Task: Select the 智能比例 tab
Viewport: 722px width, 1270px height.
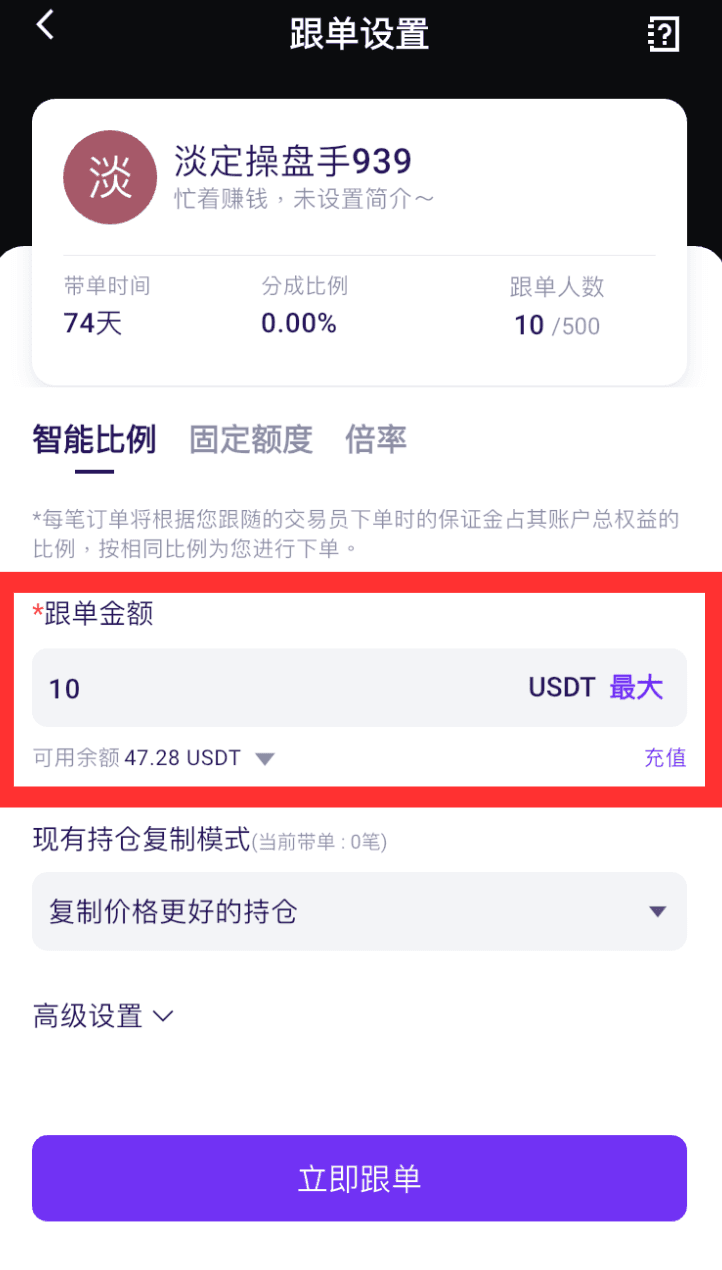Action: [94, 439]
